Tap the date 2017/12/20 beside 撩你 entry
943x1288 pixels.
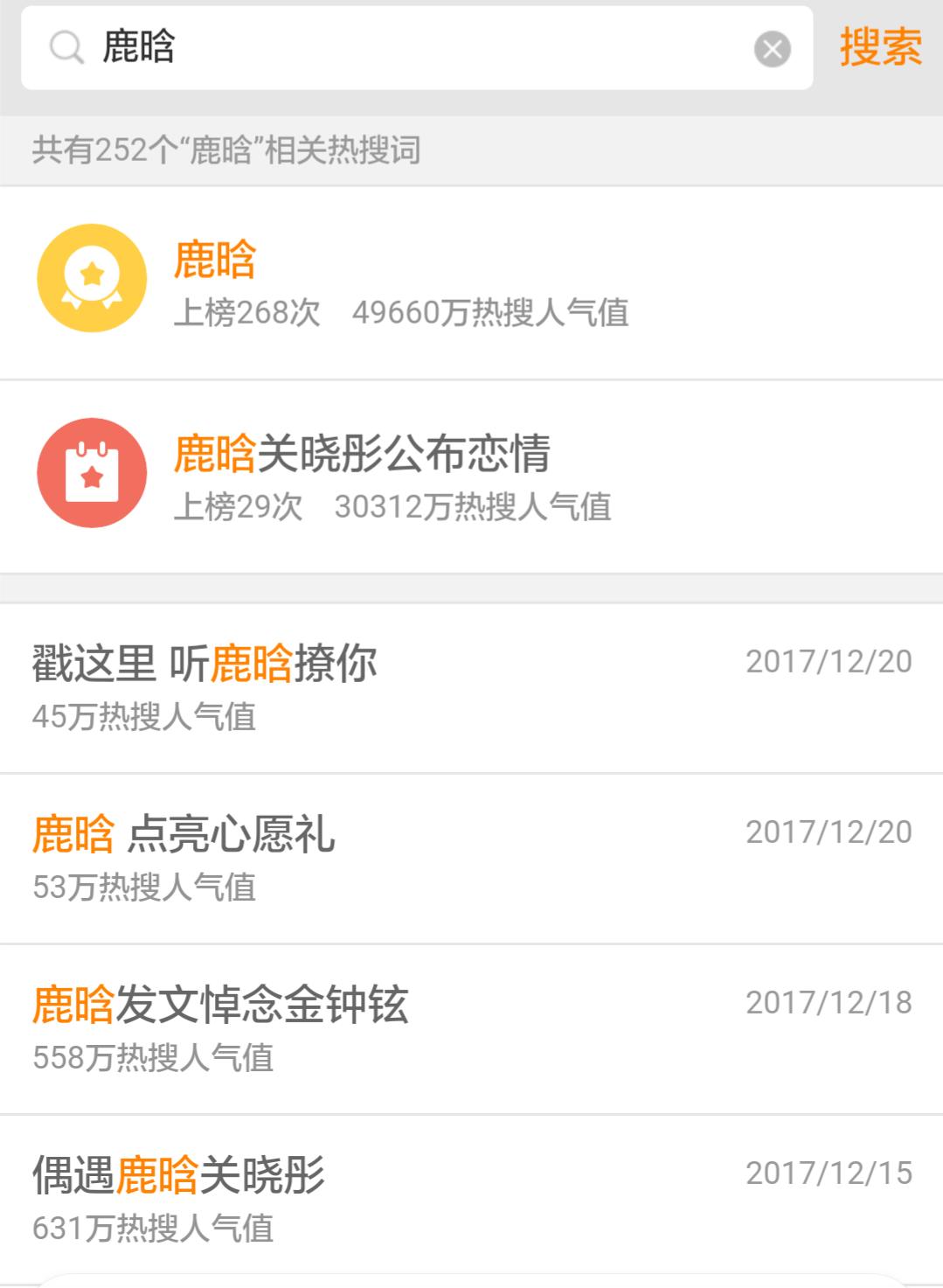pos(826,663)
